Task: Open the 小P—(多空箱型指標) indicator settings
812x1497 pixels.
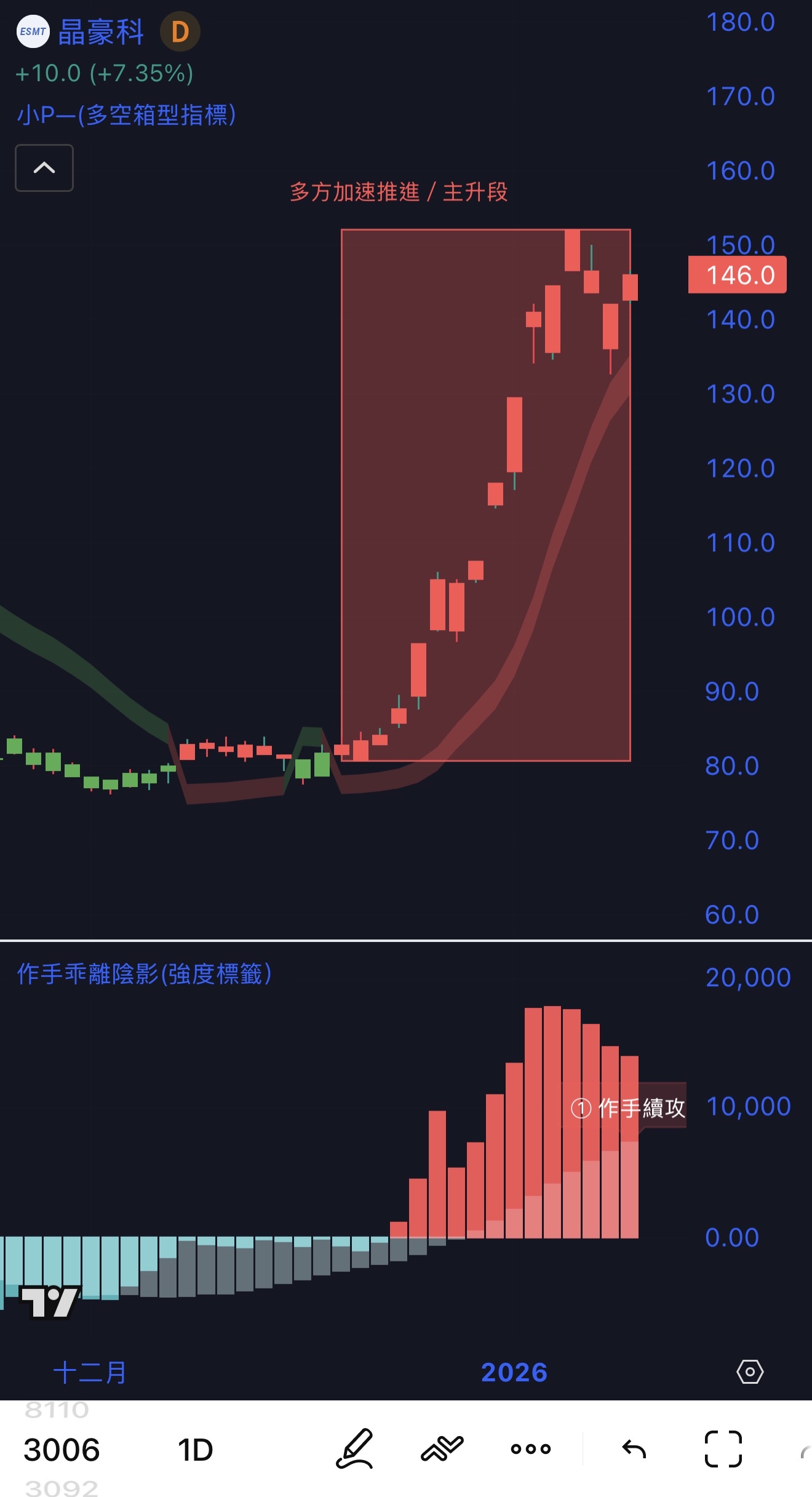Action: pyautogui.click(x=126, y=115)
